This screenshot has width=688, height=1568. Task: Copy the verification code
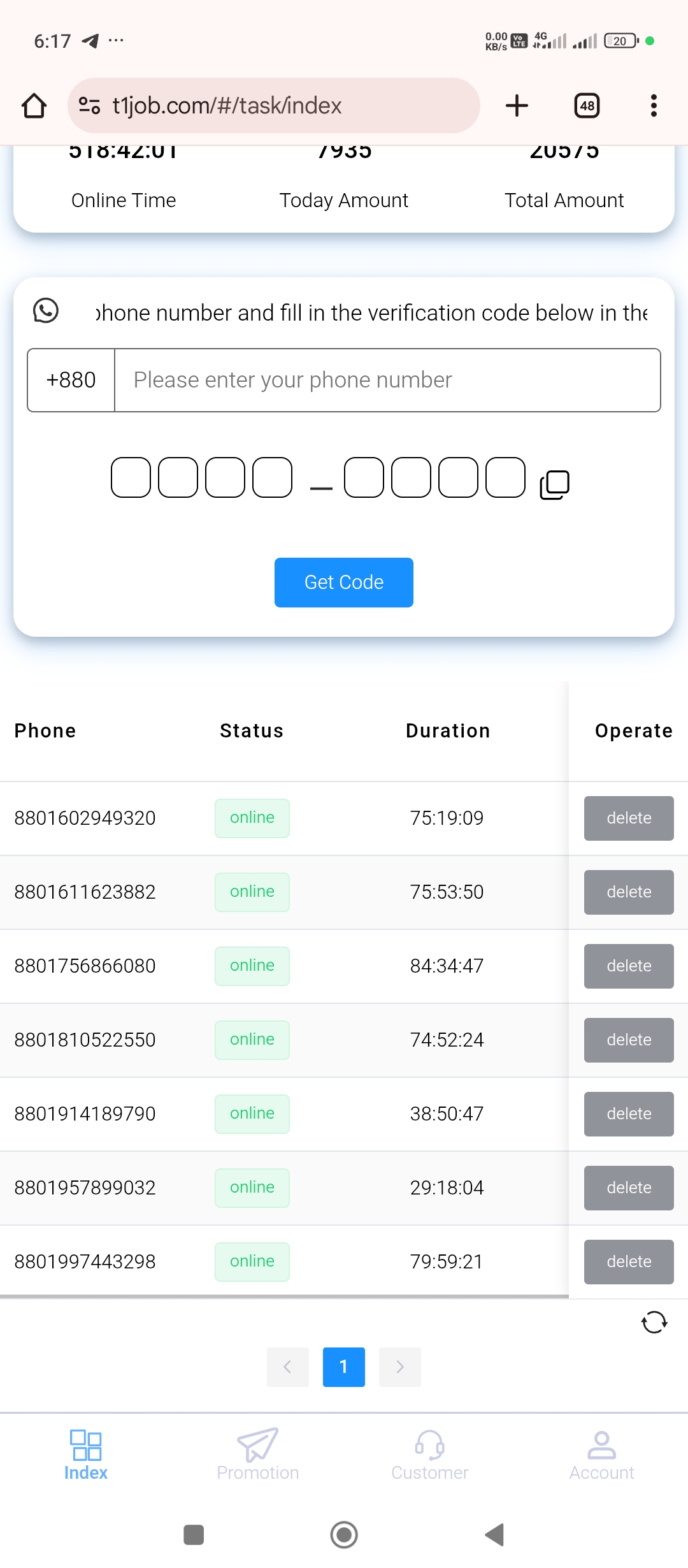pos(554,484)
